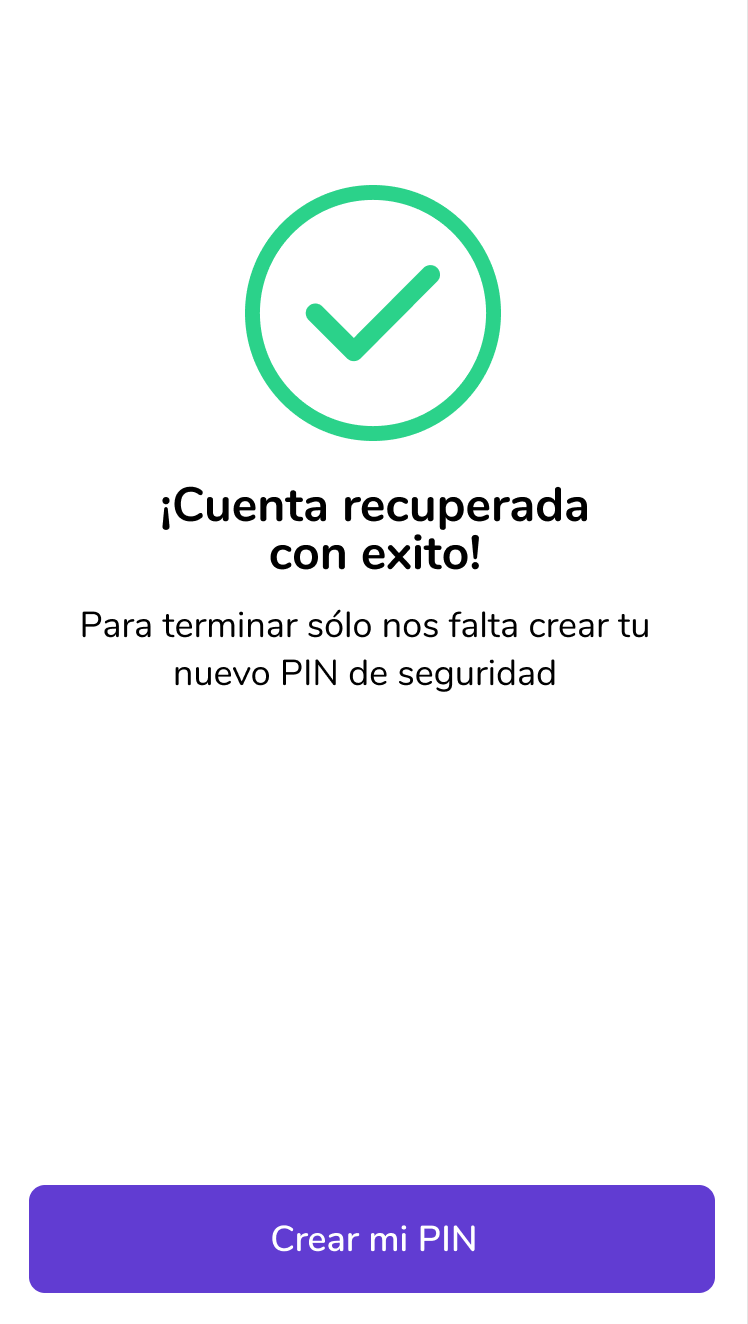748x1324 pixels.
Task: Click the heading ¡Cuenta recuperada con exito!
Action: pyautogui.click(x=375, y=528)
